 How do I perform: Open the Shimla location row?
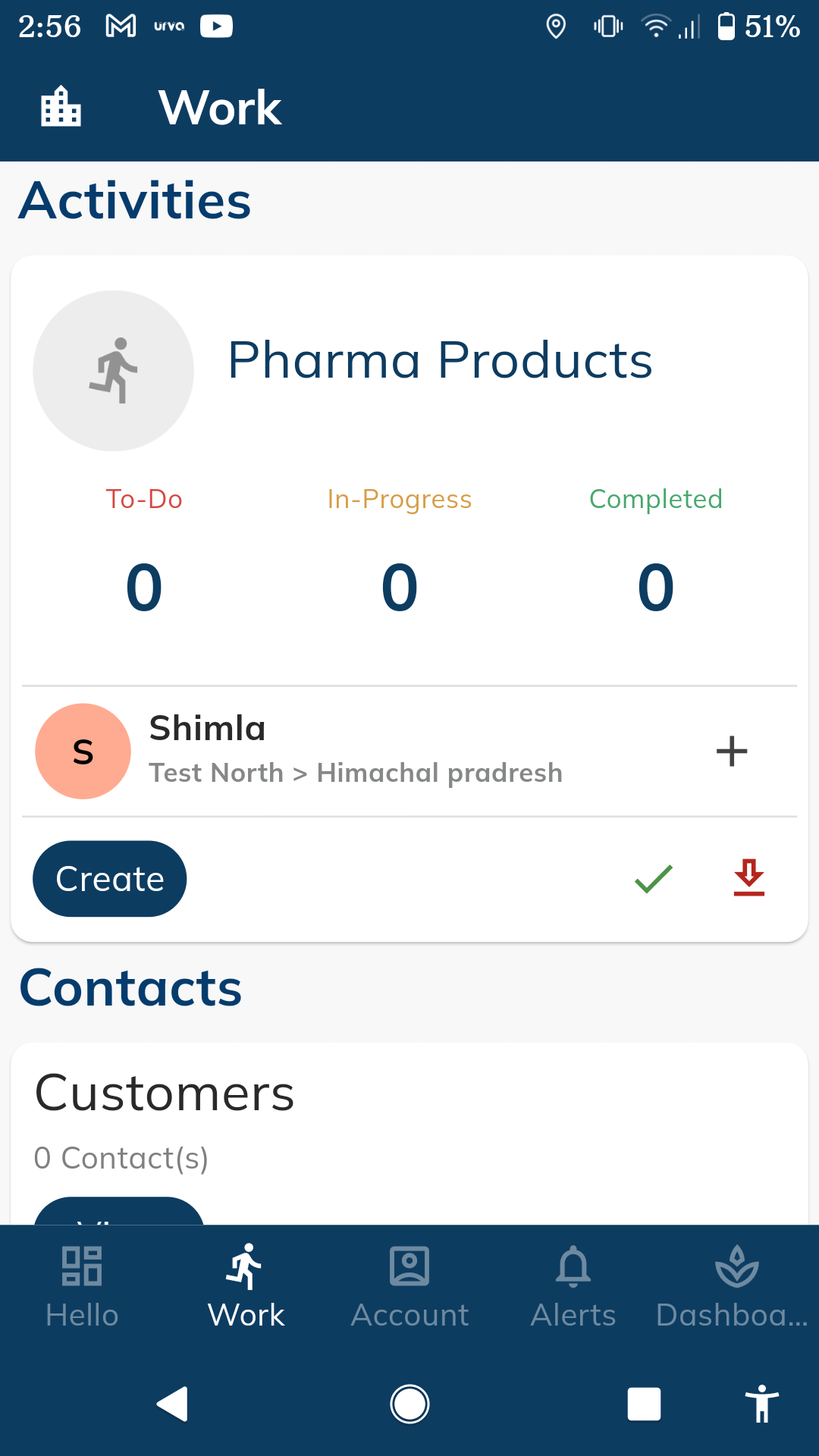[409, 752]
